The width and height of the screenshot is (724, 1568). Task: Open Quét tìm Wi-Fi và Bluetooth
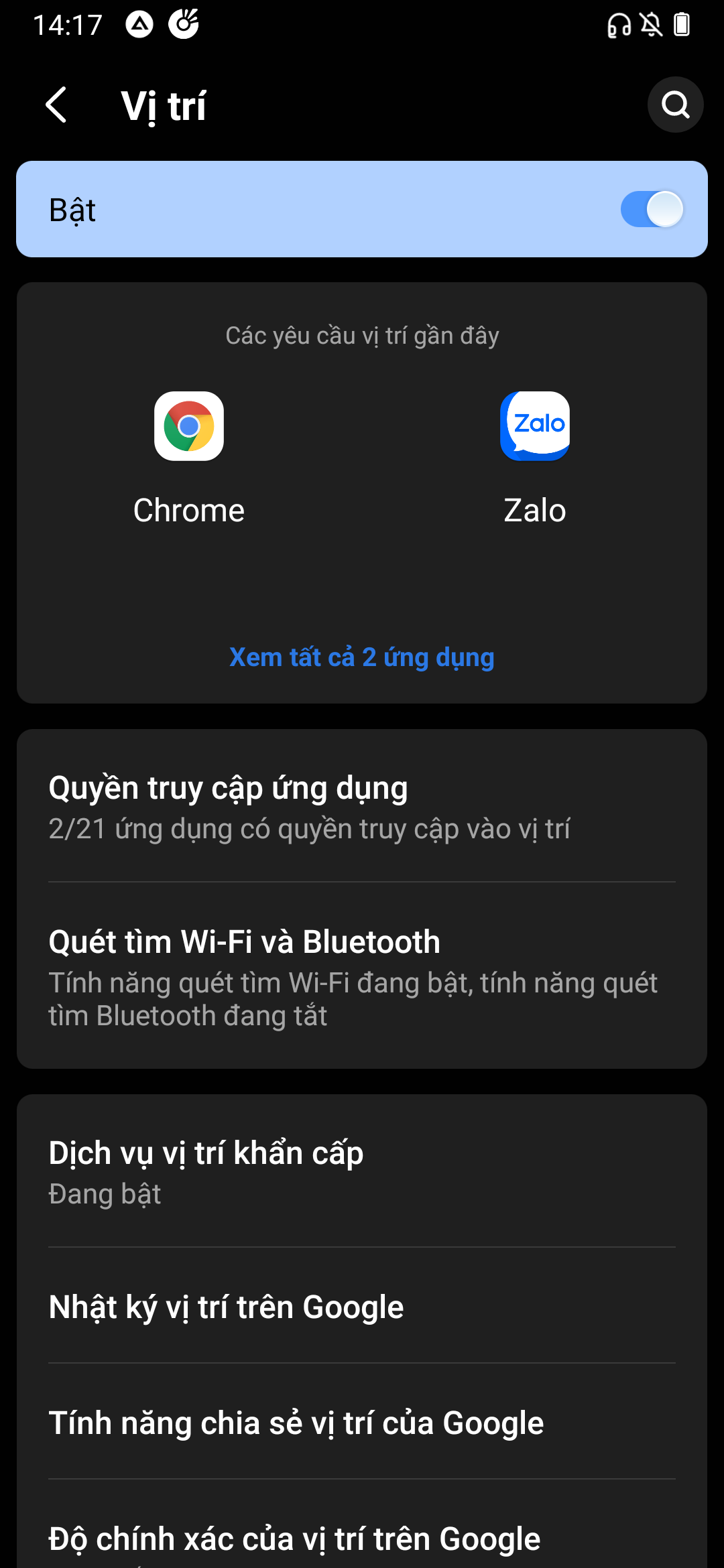point(362,976)
